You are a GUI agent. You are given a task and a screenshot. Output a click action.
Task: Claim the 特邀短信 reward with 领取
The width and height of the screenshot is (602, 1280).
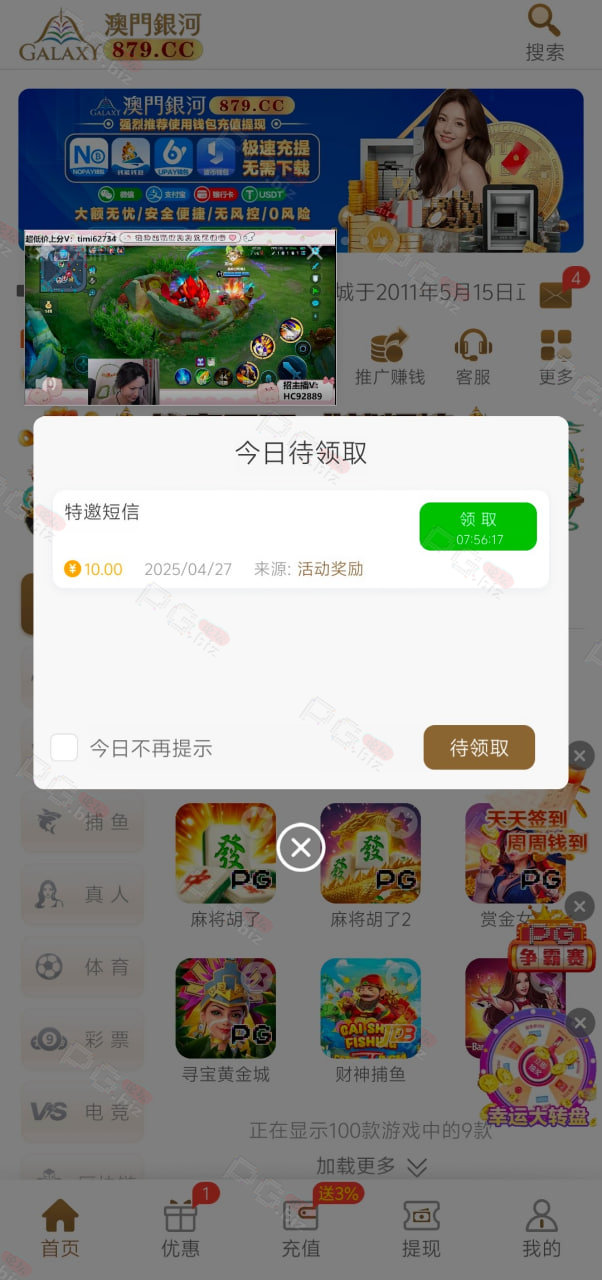478,526
